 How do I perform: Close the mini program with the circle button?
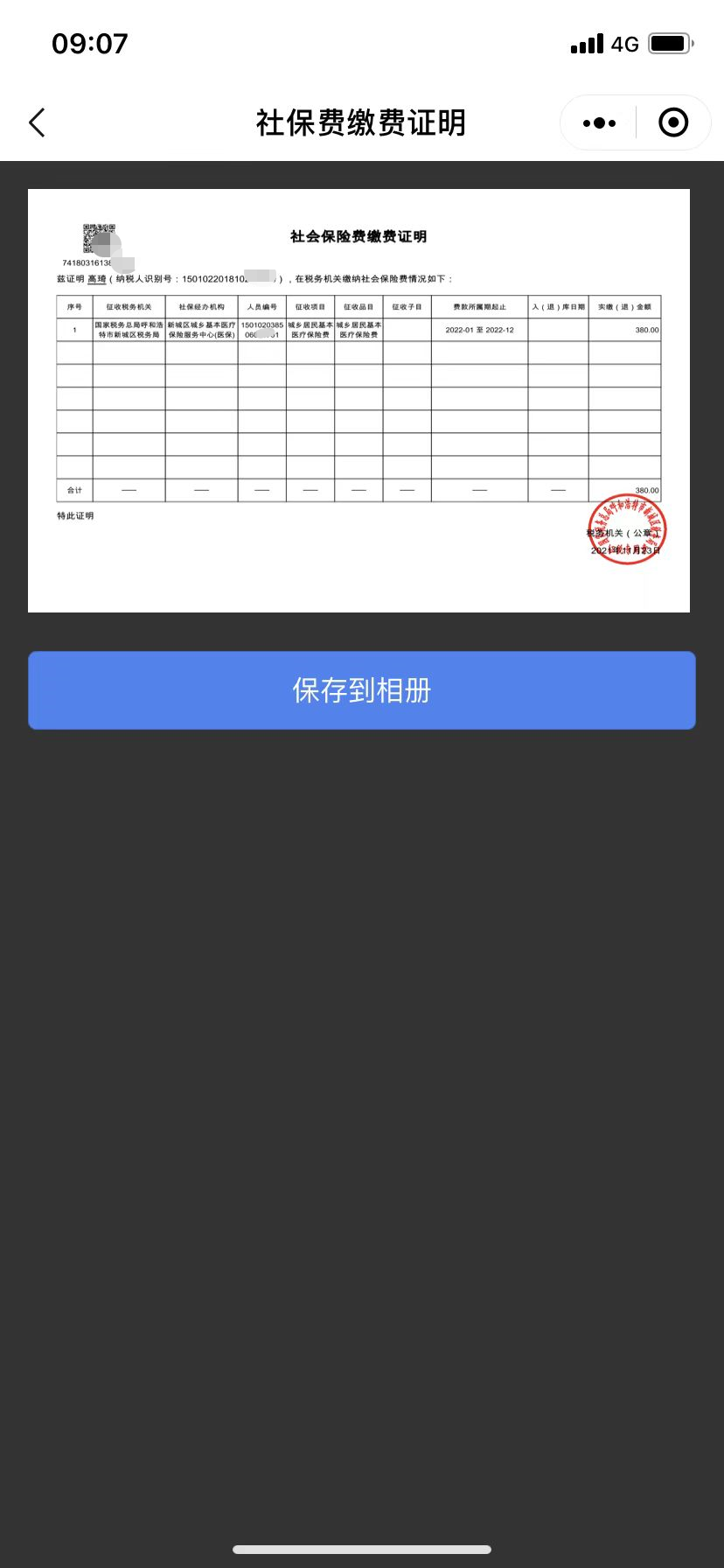click(x=672, y=122)
